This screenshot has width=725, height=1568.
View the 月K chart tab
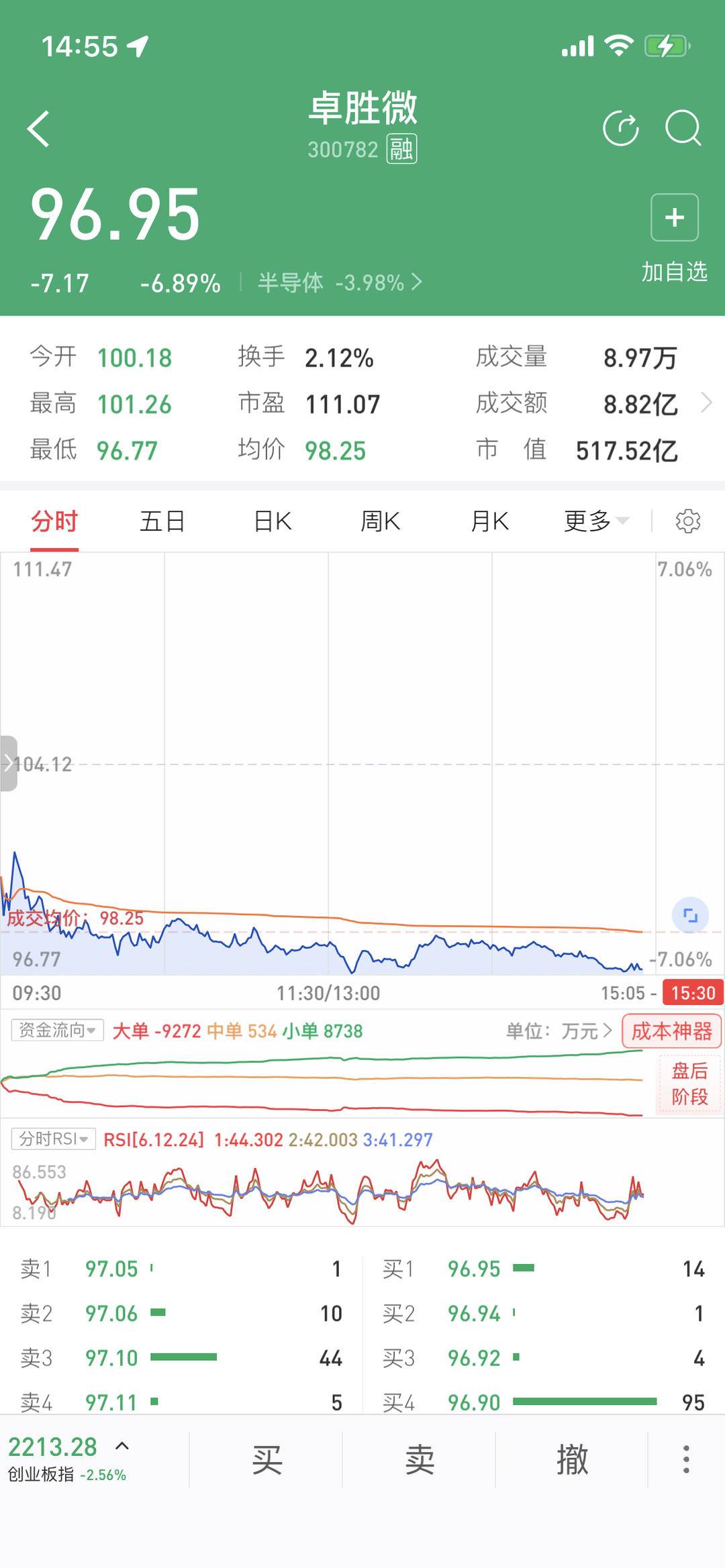click(x=489, y=521)
